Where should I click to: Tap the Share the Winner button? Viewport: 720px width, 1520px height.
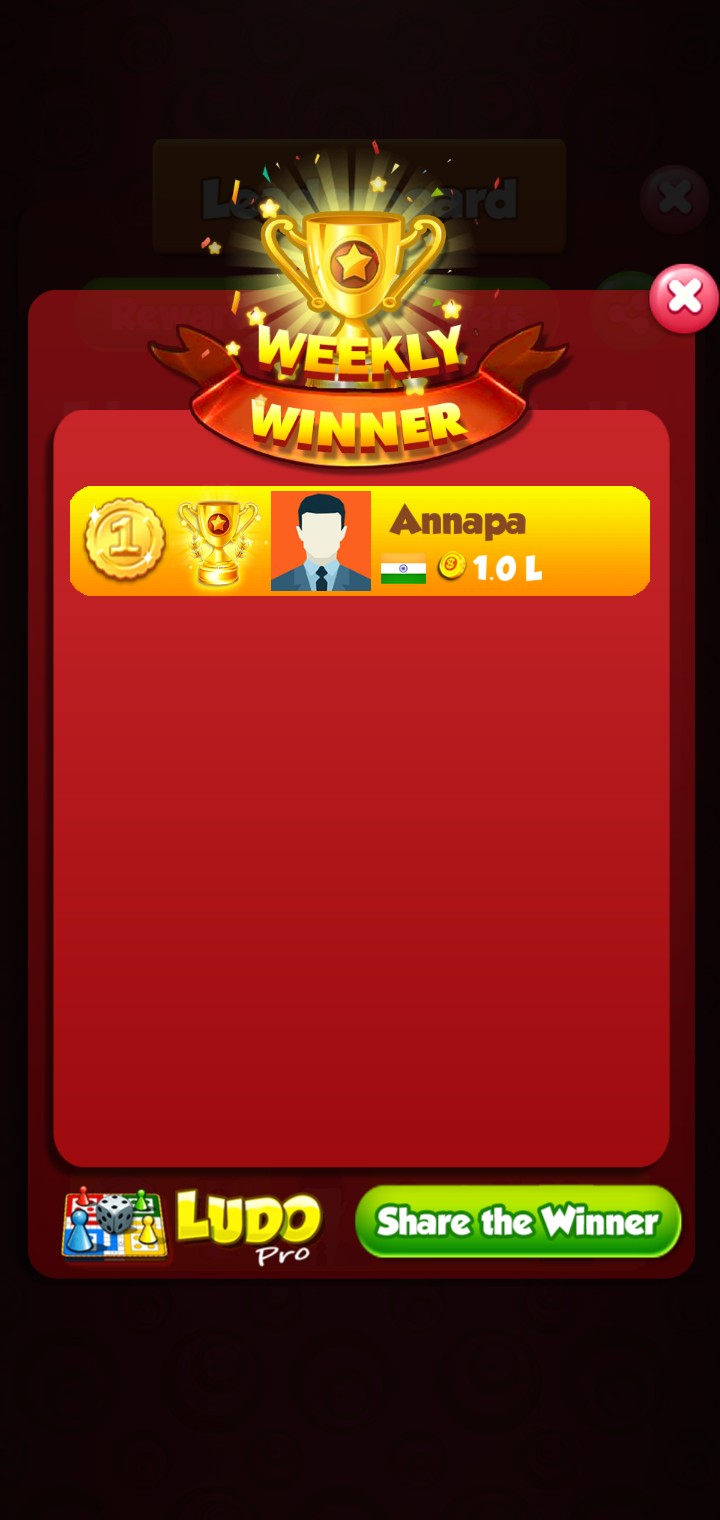coord(518,1221)
